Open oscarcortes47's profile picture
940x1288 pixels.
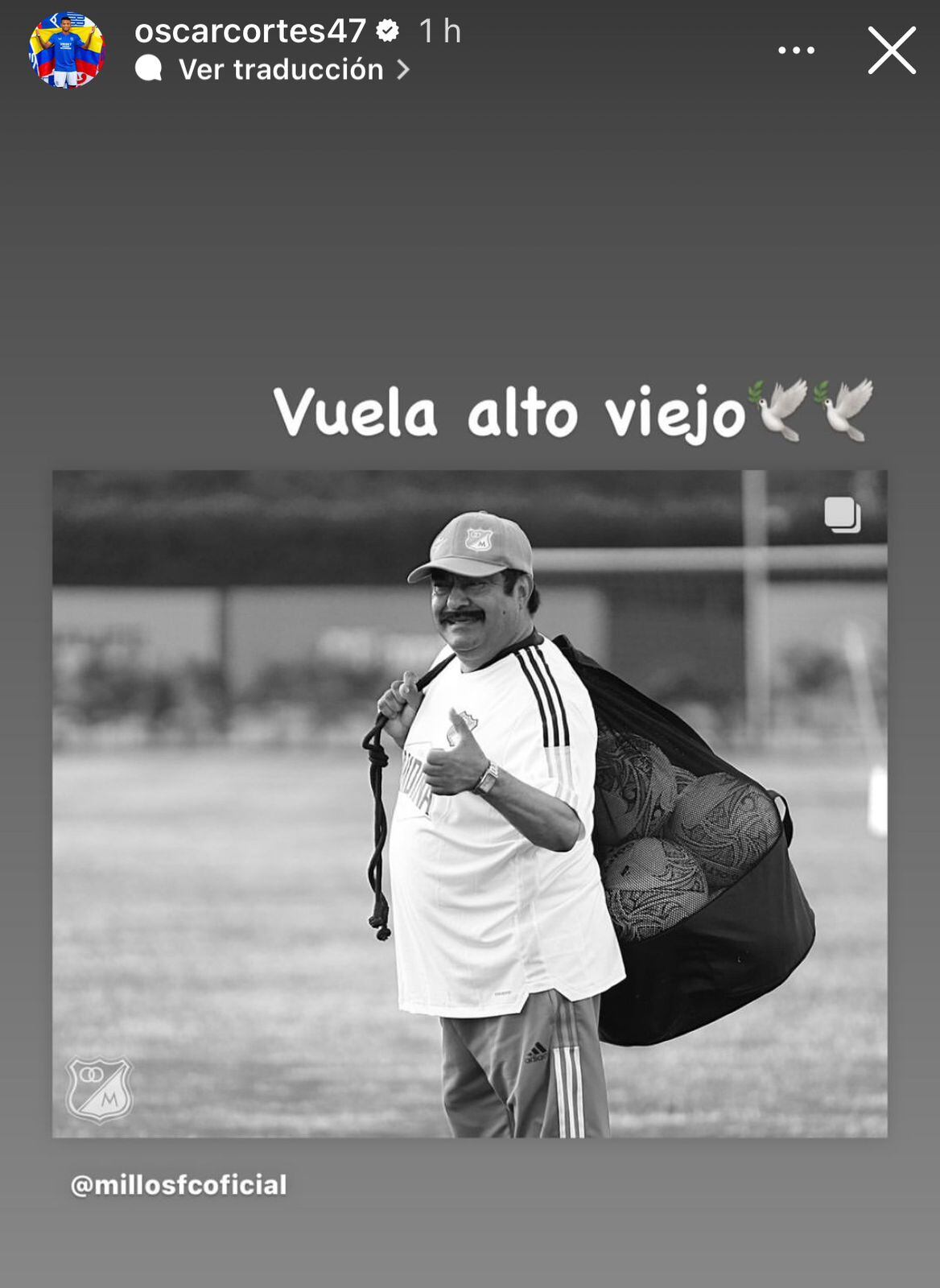(67, 50)
